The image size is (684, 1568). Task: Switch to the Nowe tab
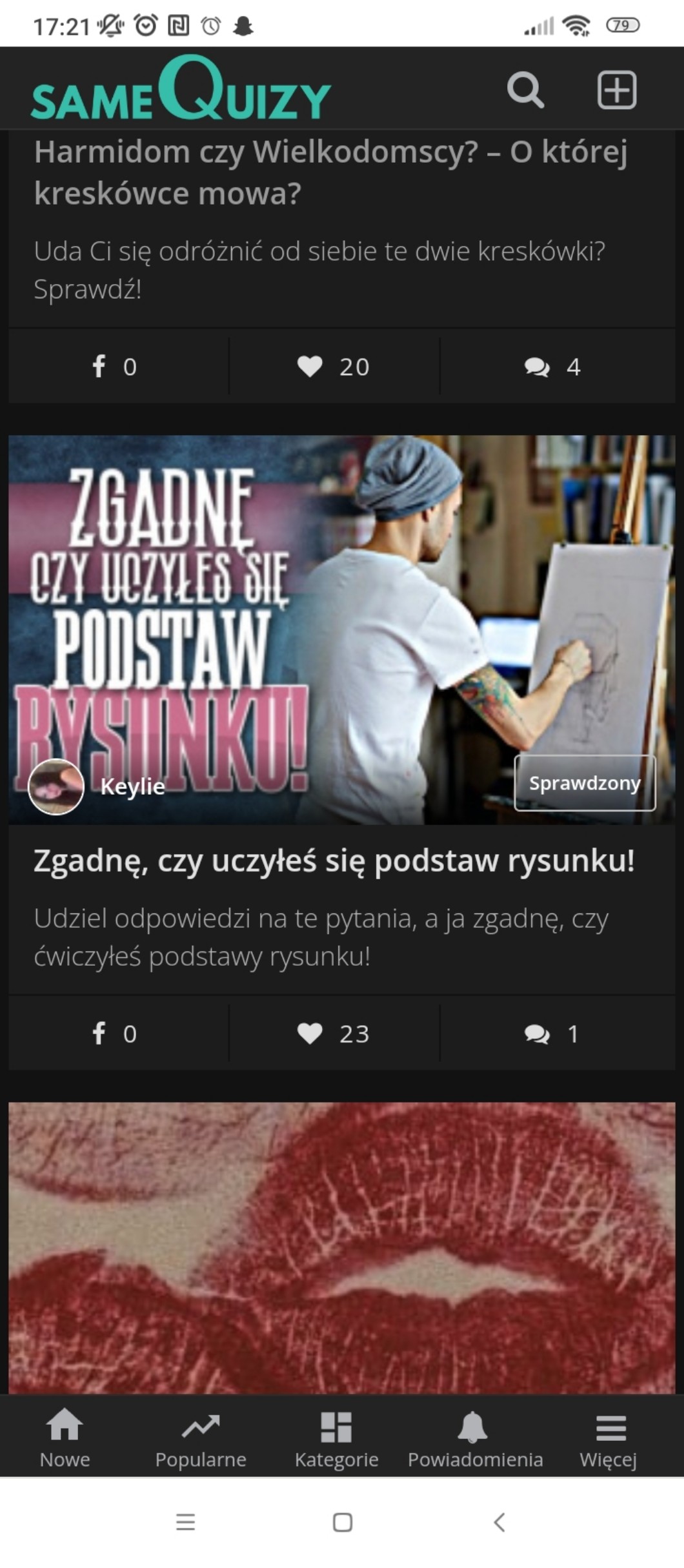click(x=65, y=1437)
